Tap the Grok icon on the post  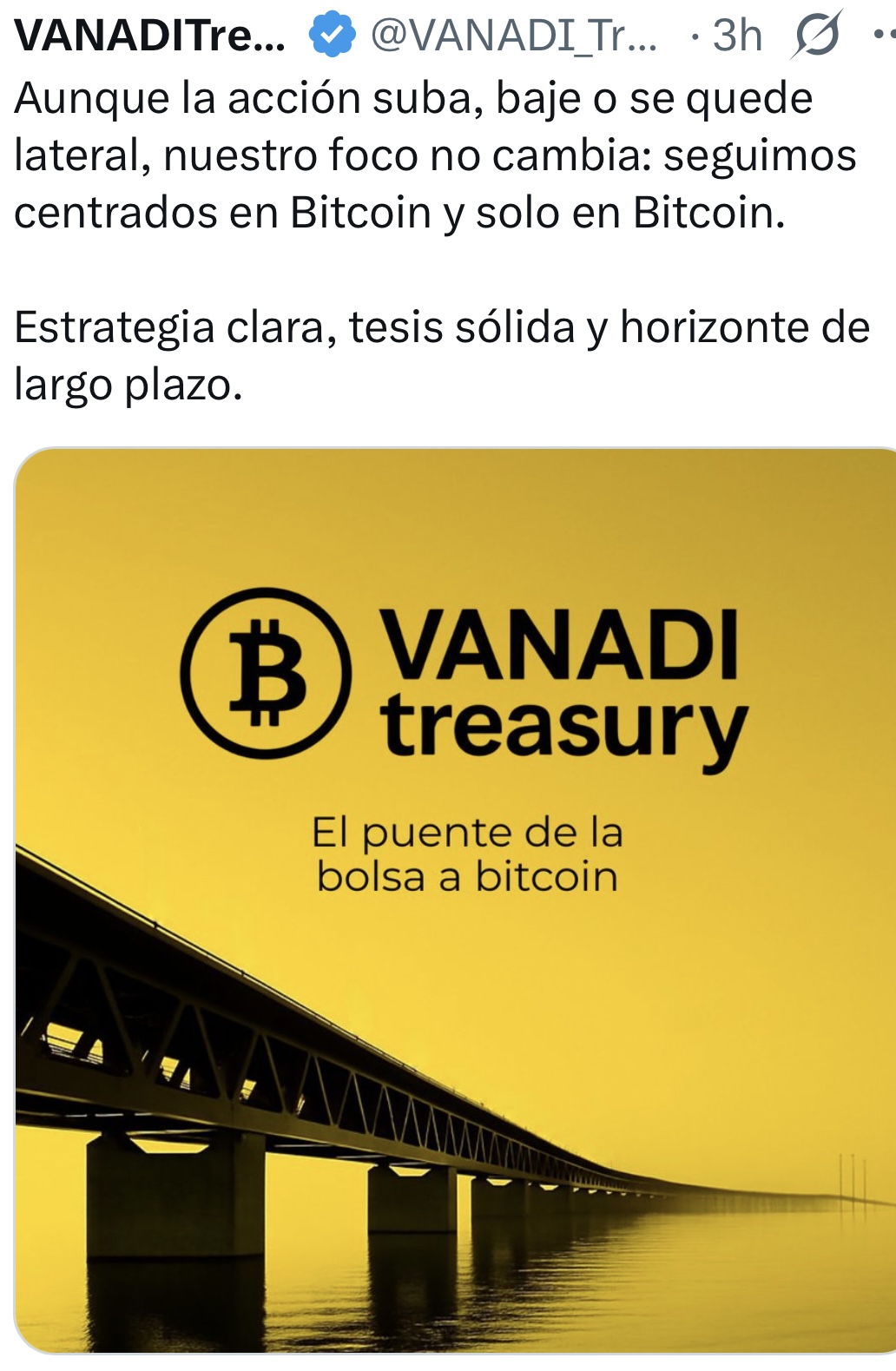[816, 36]
